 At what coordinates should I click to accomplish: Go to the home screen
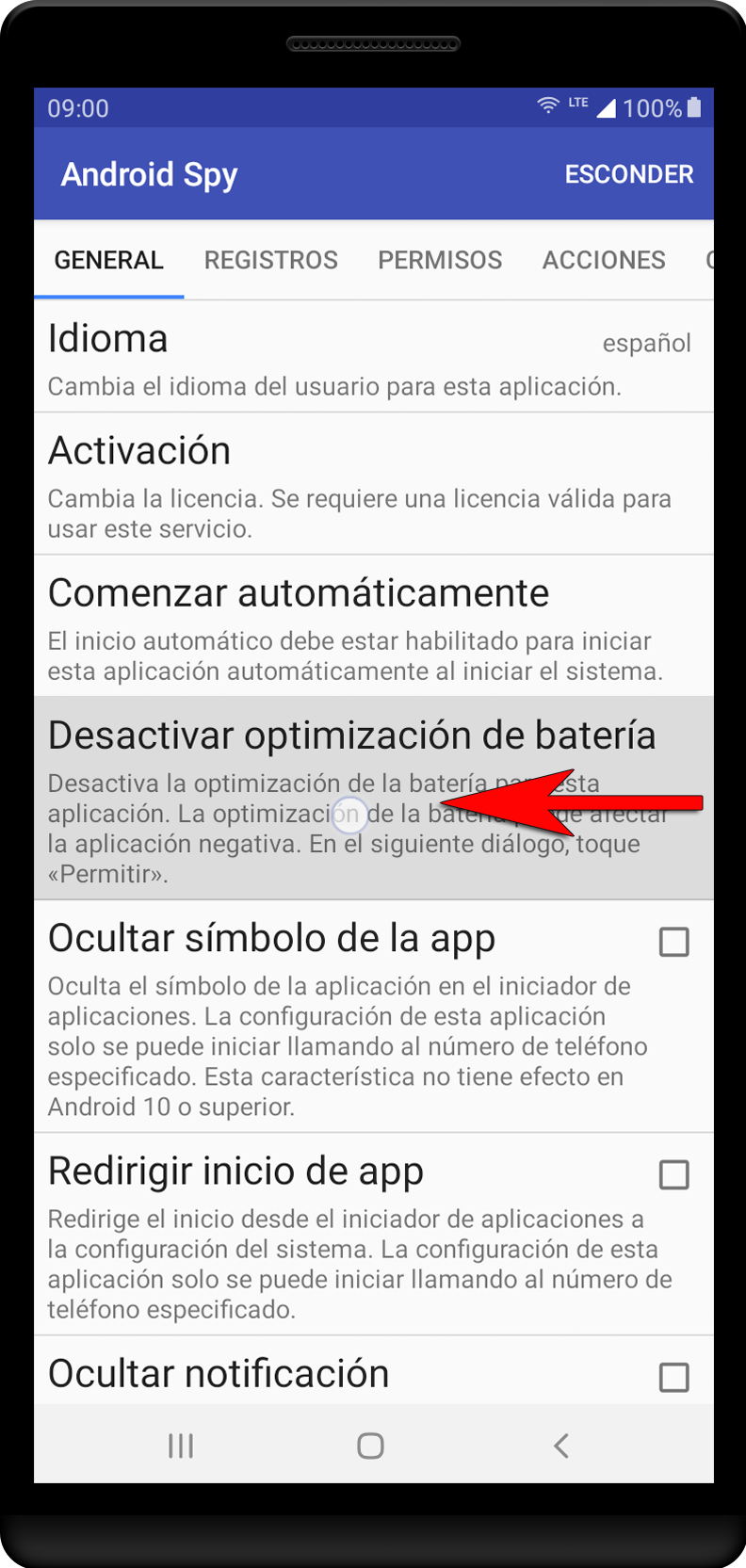tap(371, 1446)
